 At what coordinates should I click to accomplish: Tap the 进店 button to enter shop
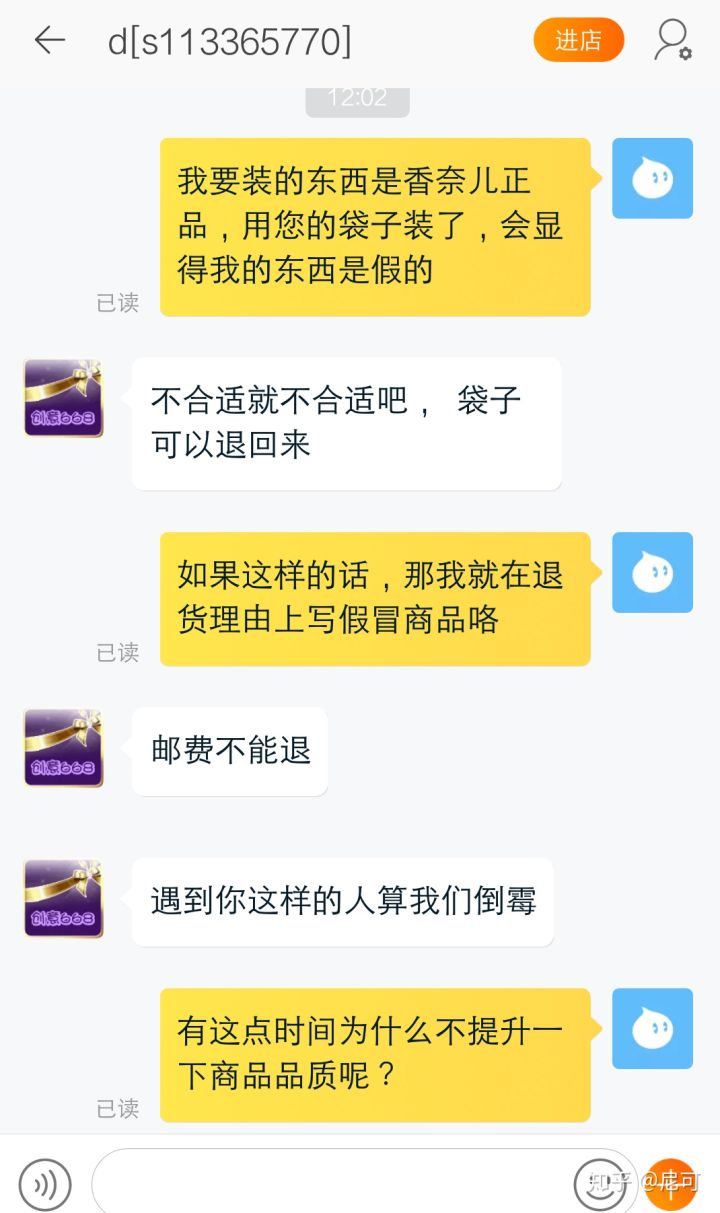point(578,40)
